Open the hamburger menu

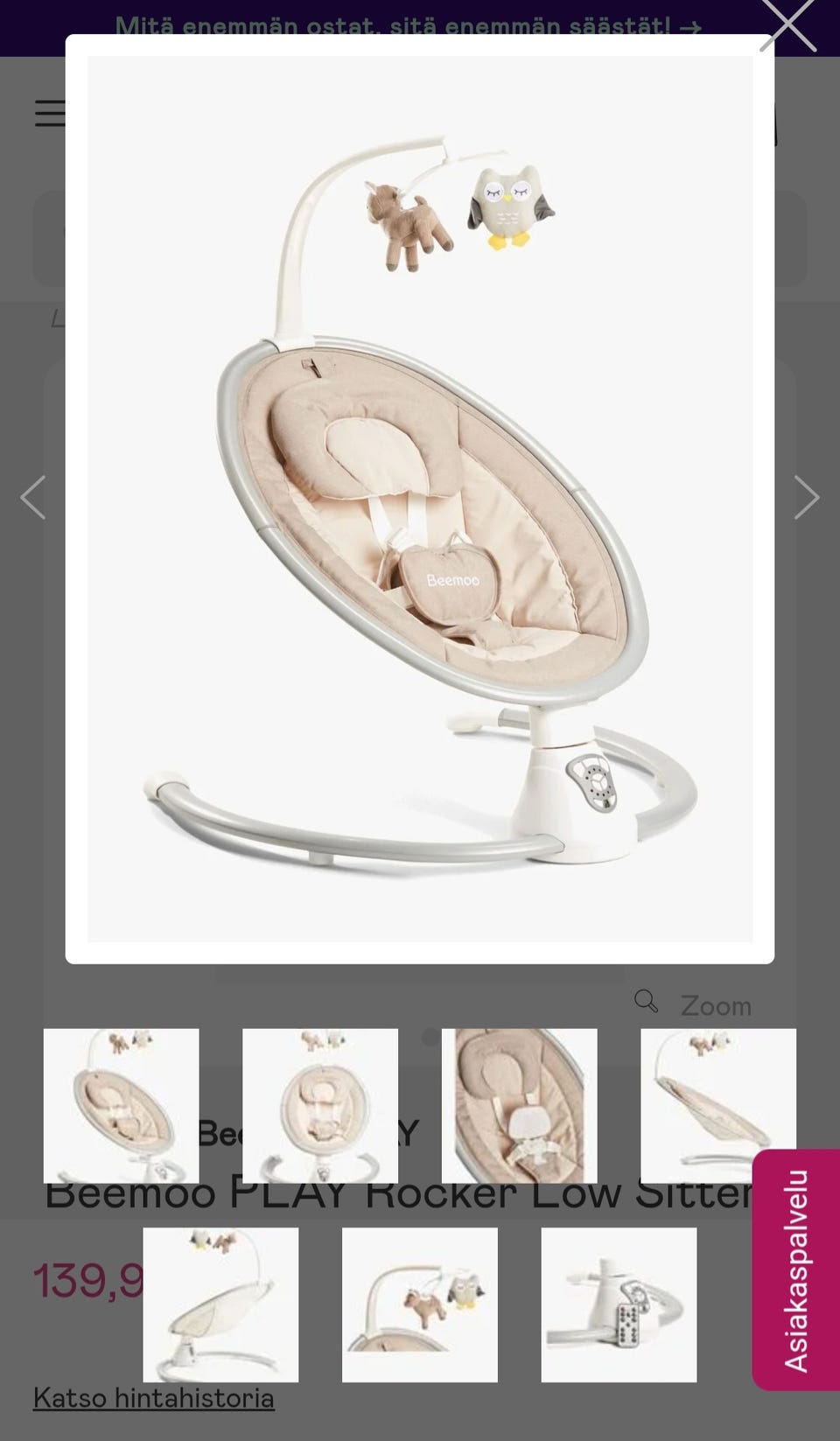point(50,114)
